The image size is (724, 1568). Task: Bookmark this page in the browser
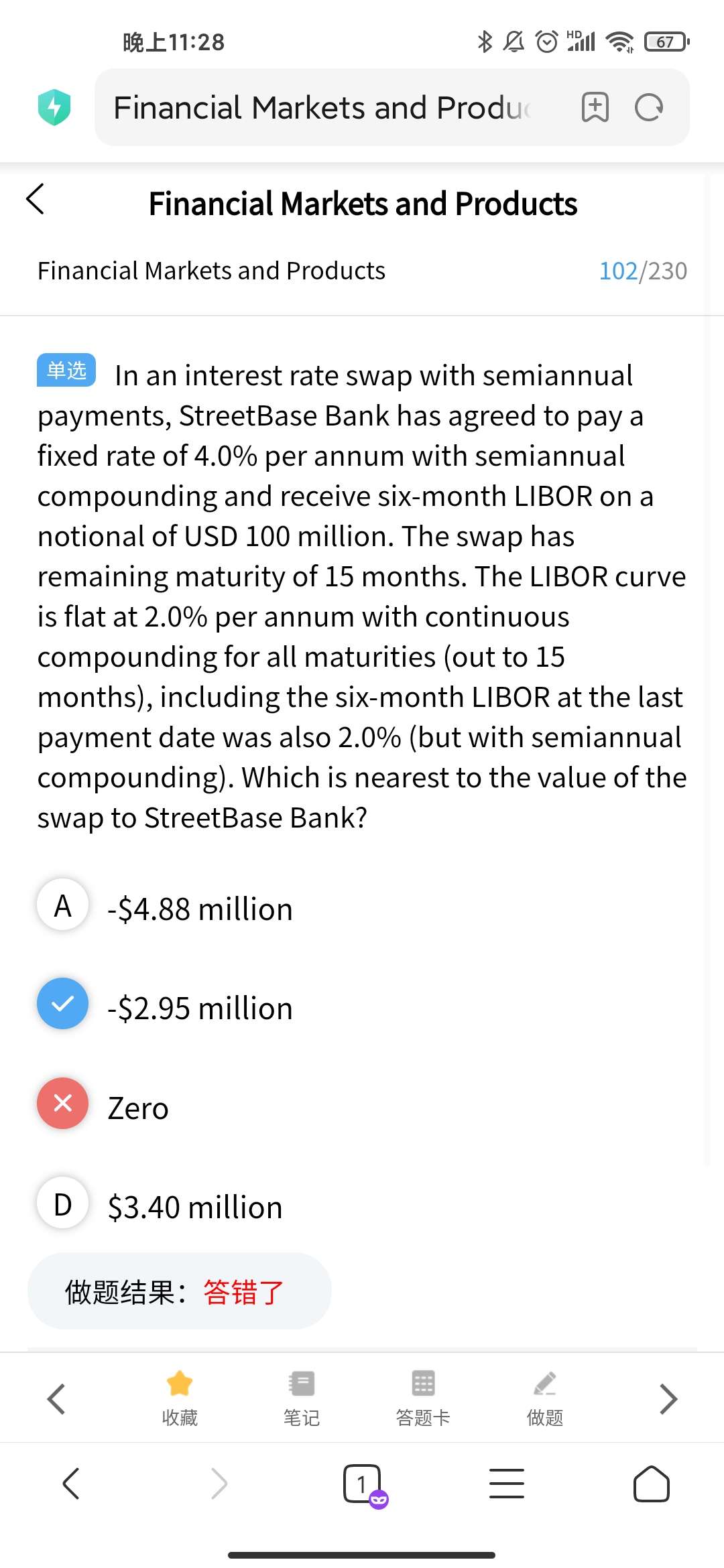[x=595, y=107]
